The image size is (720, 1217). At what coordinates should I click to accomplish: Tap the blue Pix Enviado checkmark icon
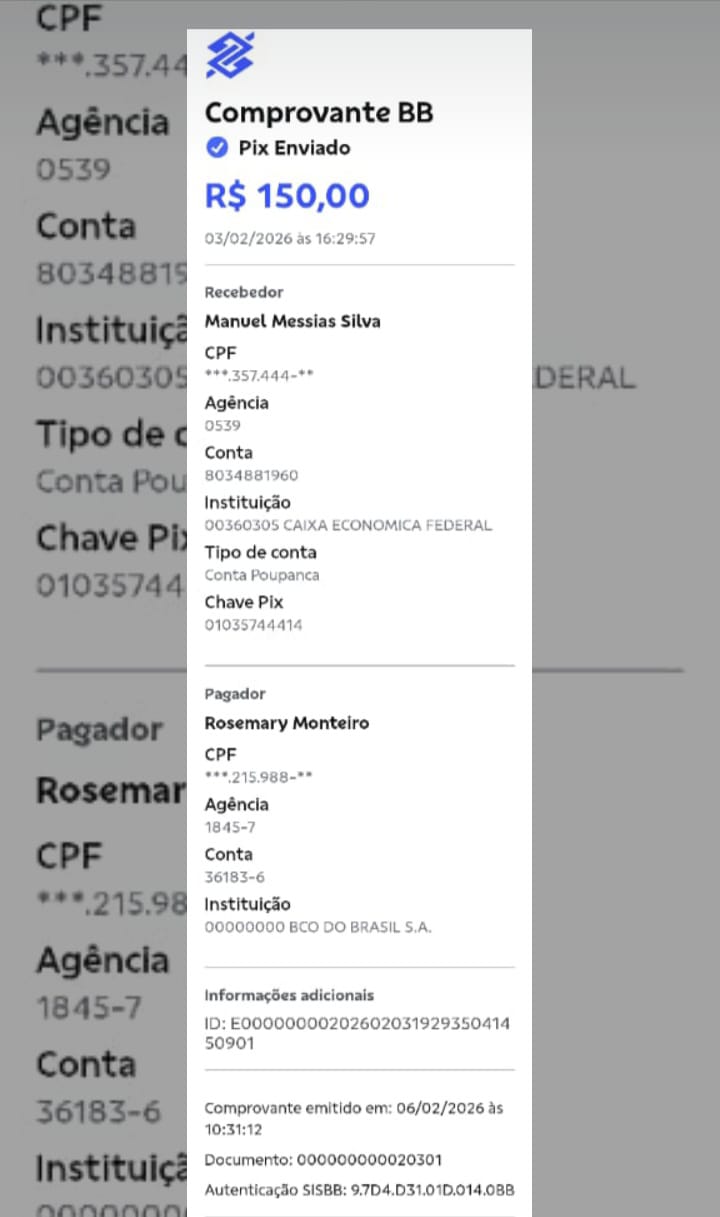coord(217,147)
